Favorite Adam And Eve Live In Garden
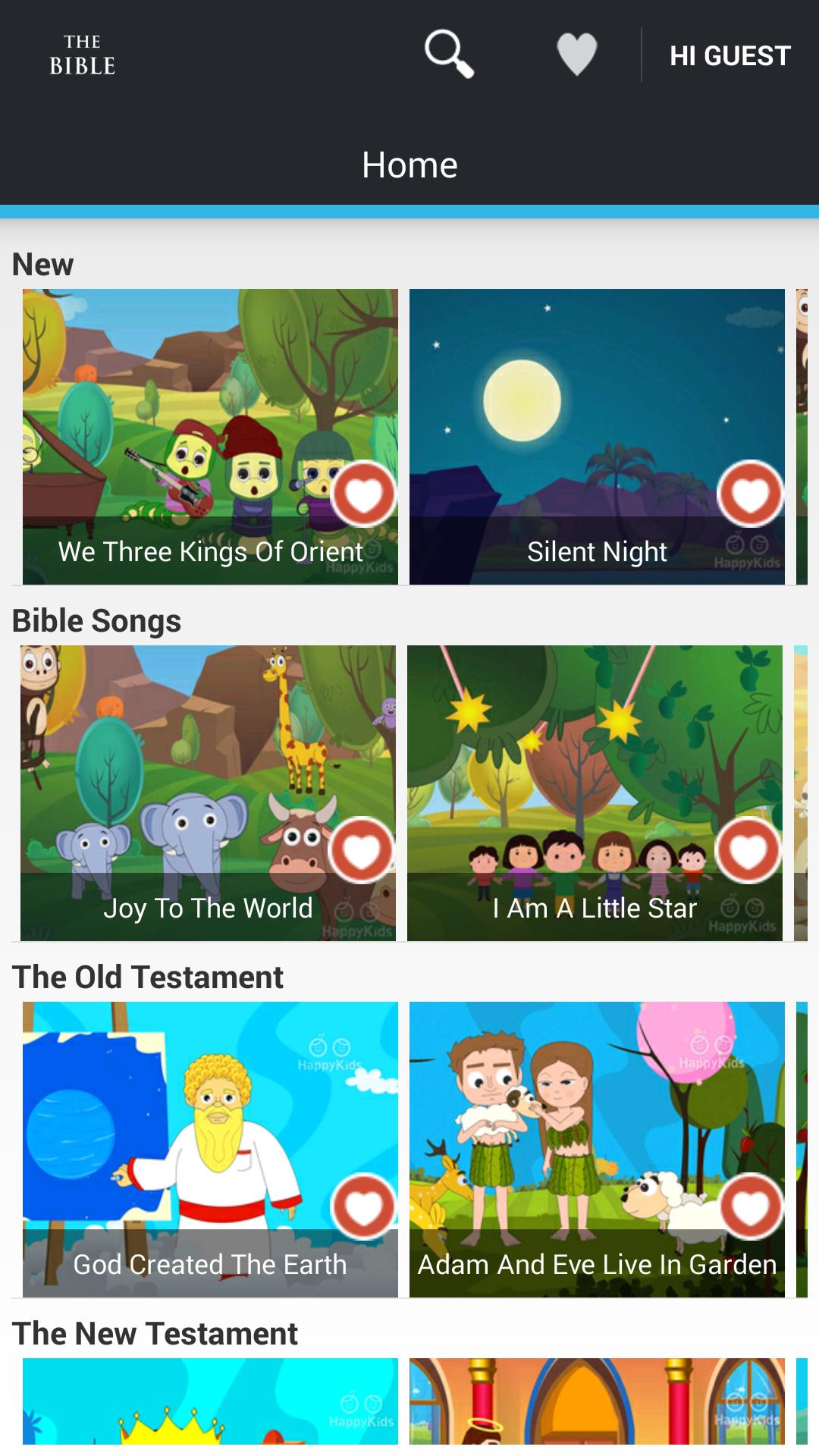 [x=750, y=1207]
